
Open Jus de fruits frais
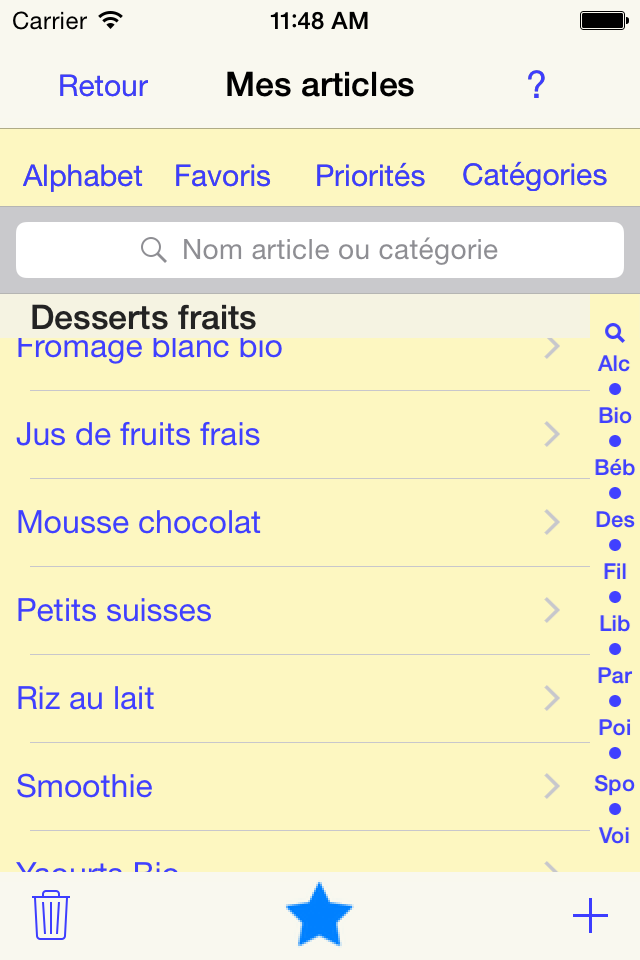pos(295,435)
